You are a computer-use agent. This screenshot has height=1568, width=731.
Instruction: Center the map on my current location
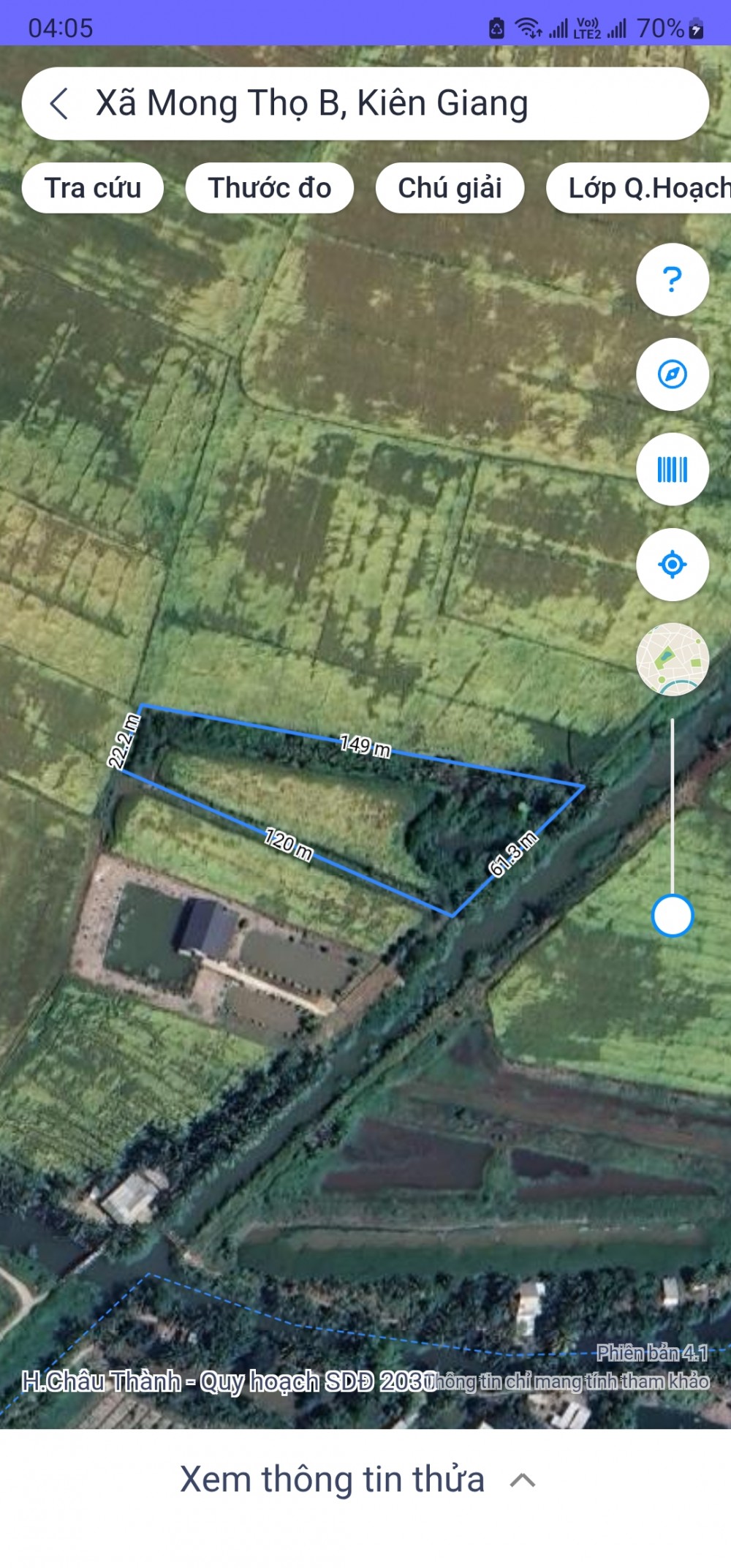coord(672,565)
